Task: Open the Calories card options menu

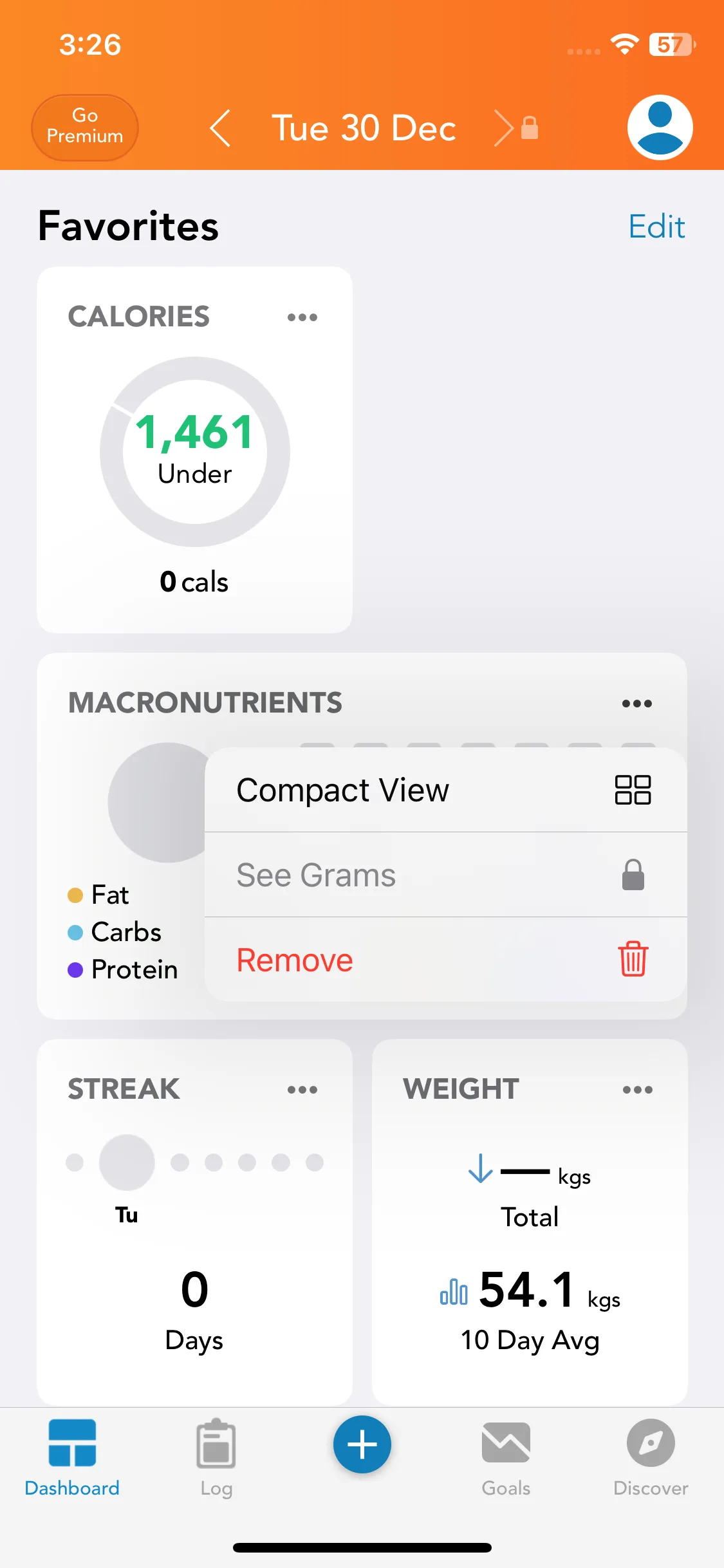Action: (302, 317)
